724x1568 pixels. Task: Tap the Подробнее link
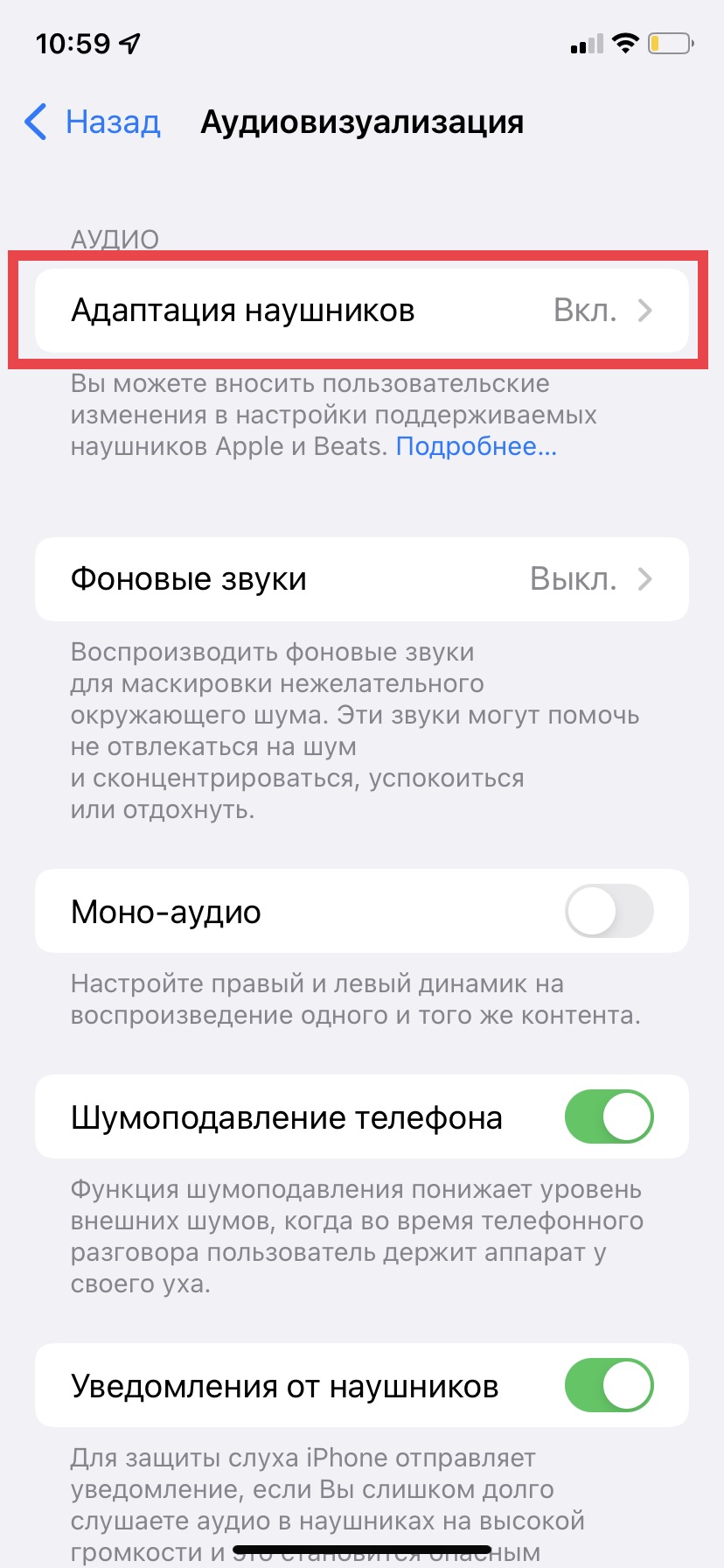coord(476,447)
